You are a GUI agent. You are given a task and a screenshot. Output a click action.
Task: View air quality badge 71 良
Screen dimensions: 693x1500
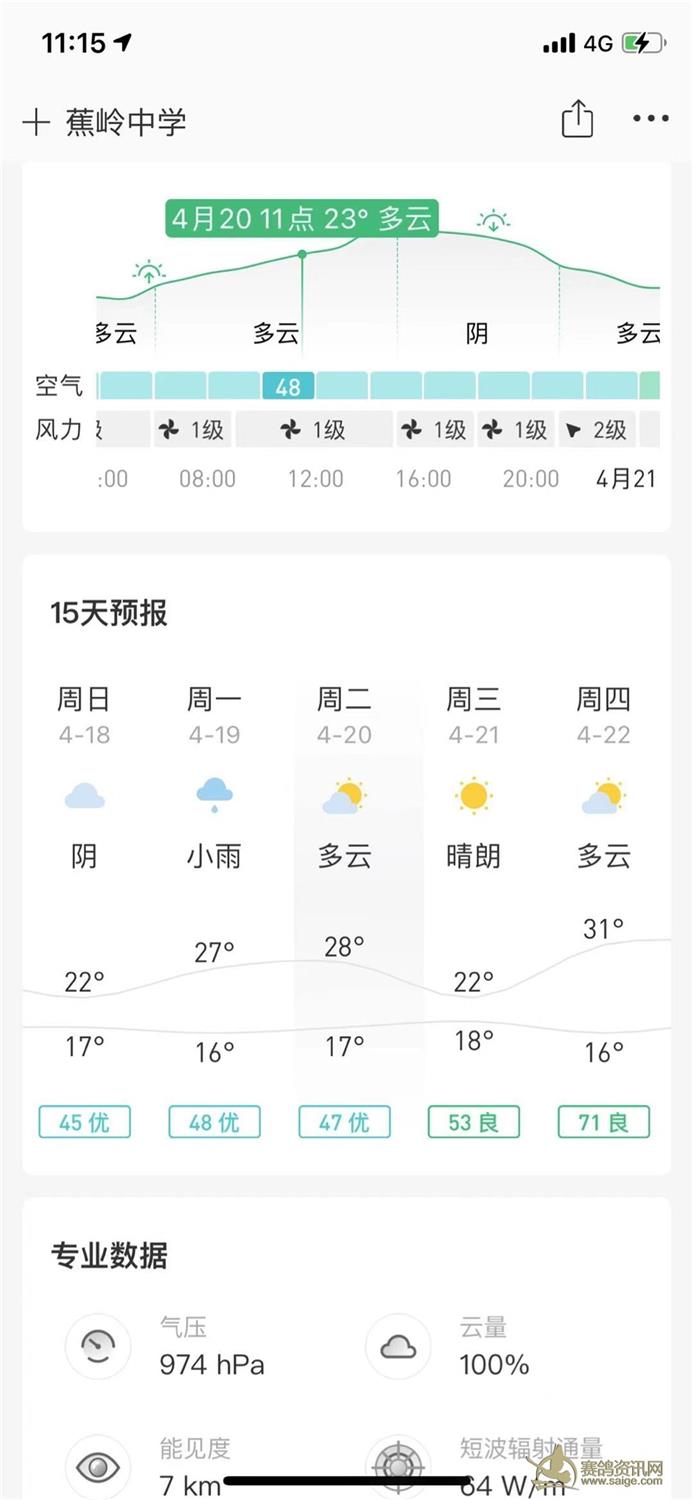tap(604, 1122)
